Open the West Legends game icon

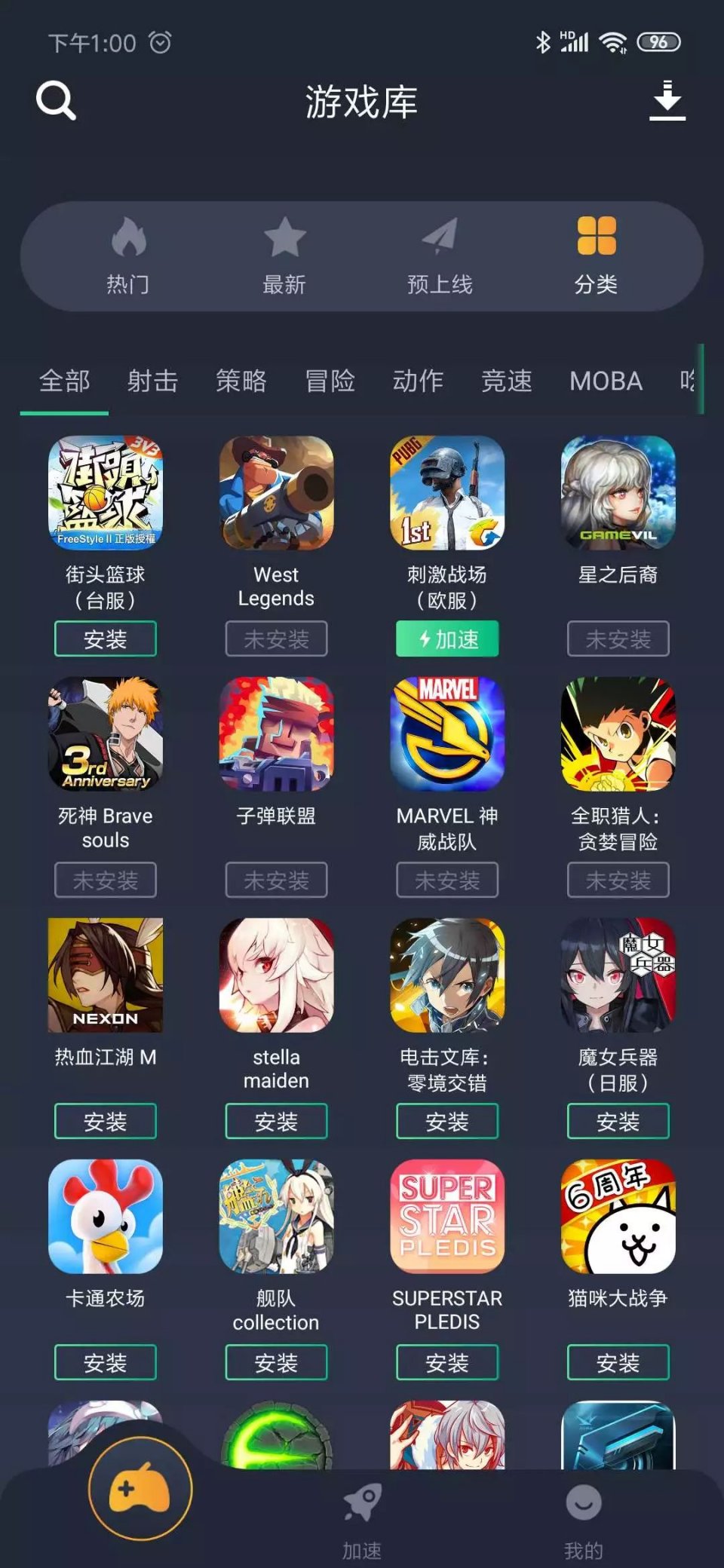tap(276, 493)
